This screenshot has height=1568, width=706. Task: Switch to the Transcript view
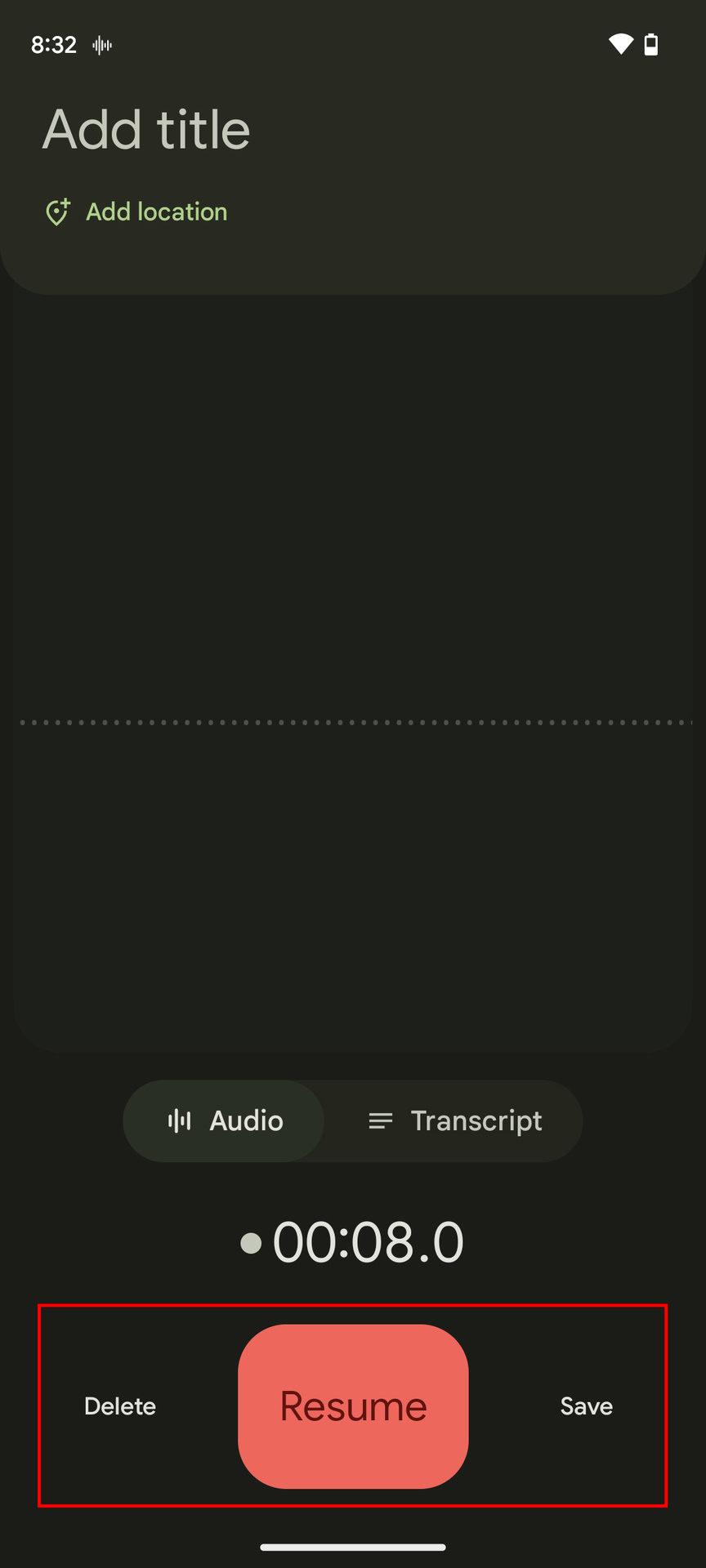[x=455, y=1120]
